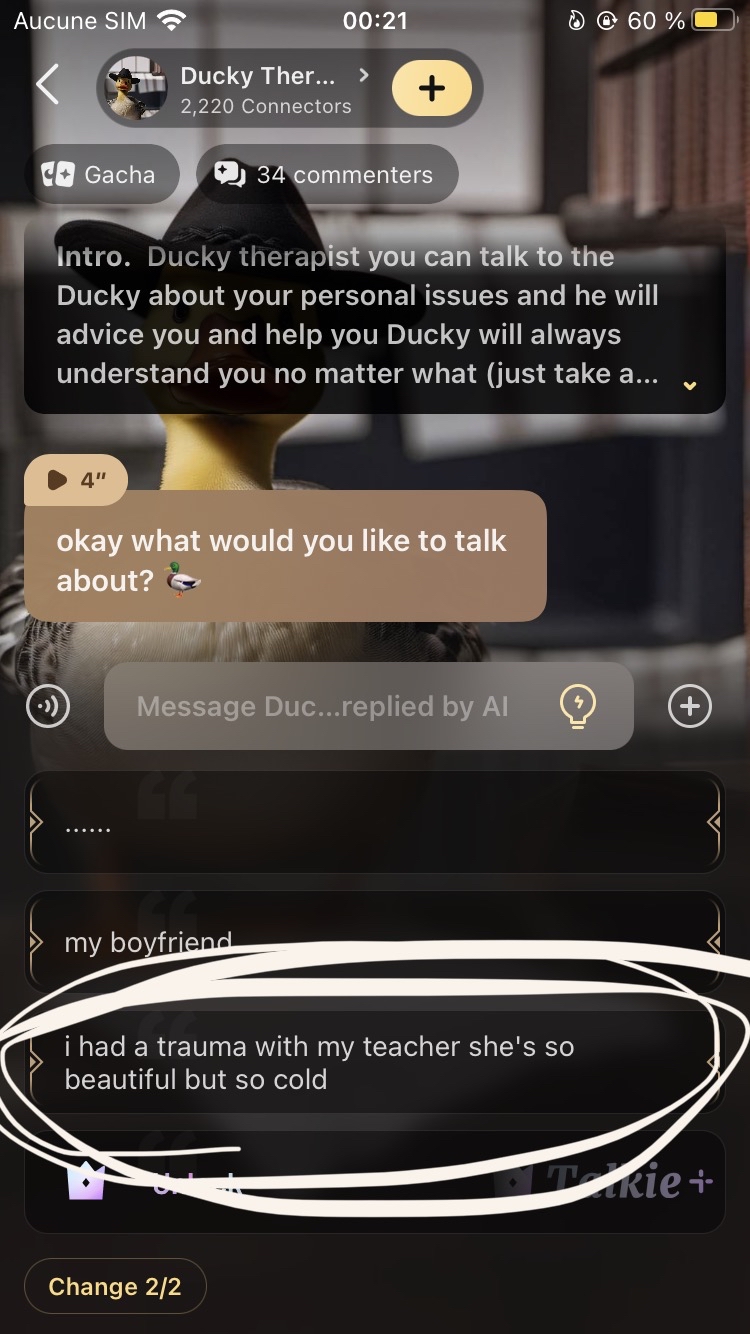Go back with the arrow

[x=47, y=86]
